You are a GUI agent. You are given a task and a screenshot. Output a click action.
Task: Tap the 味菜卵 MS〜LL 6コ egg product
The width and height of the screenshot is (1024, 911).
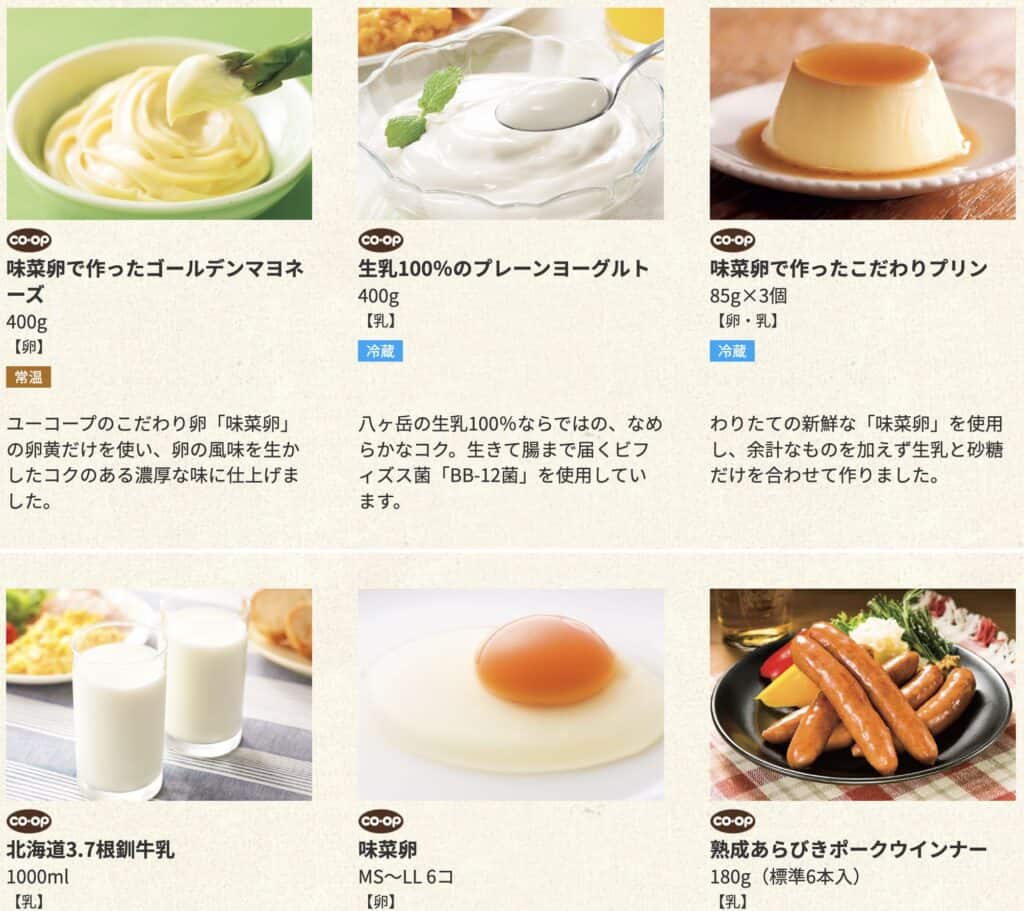point(510,694)
